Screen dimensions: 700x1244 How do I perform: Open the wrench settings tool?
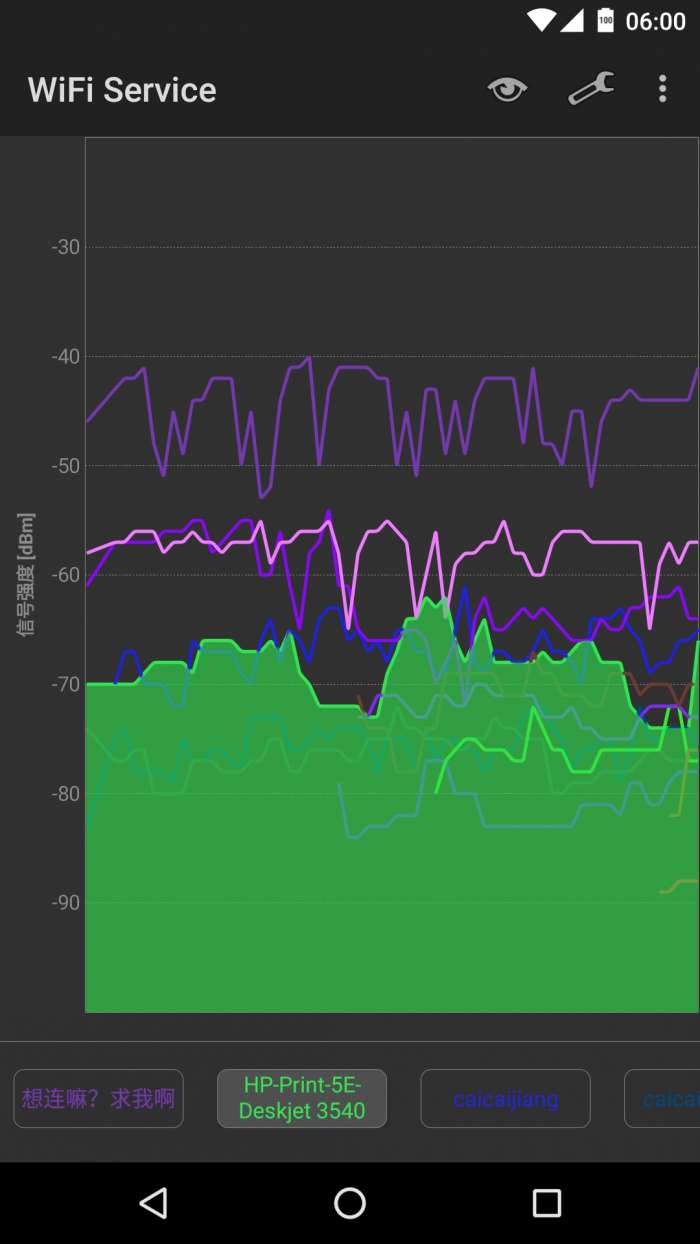pyautogui.click(x=591, y=89)
